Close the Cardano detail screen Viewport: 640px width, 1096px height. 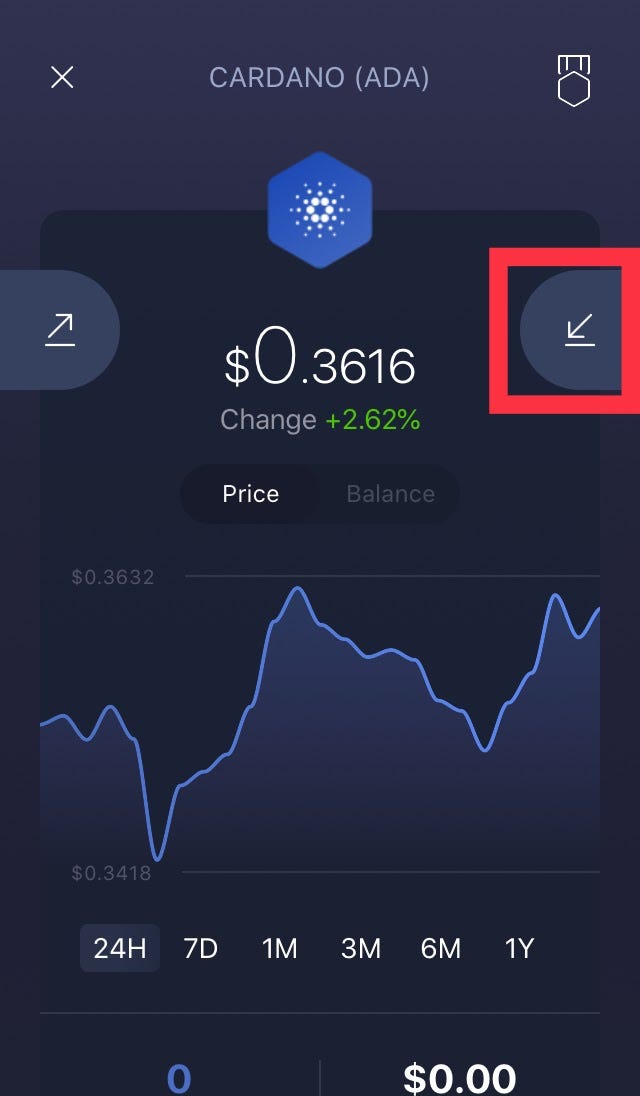pyautogui.click(x=62, y=78)
